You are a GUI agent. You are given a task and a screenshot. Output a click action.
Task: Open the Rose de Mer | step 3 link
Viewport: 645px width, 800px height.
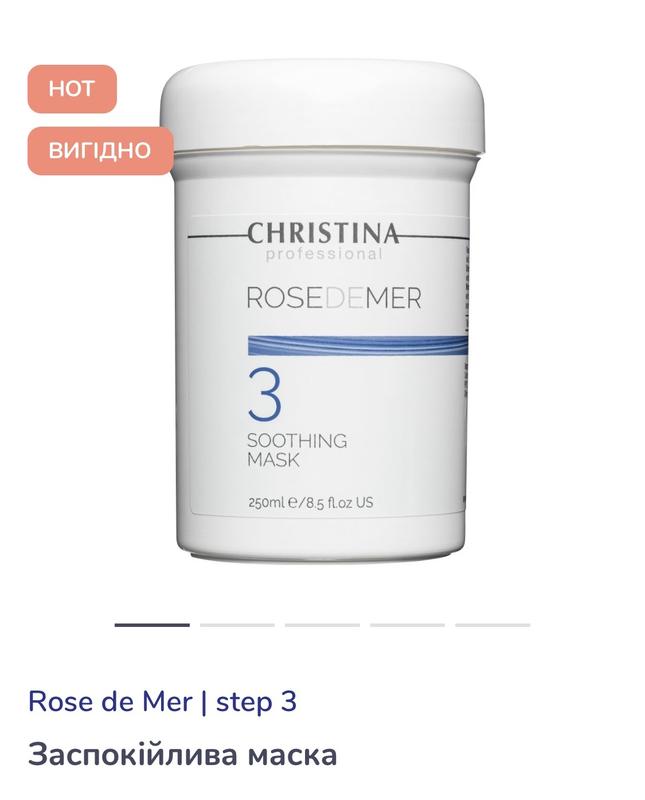click(x=162, y=702)
